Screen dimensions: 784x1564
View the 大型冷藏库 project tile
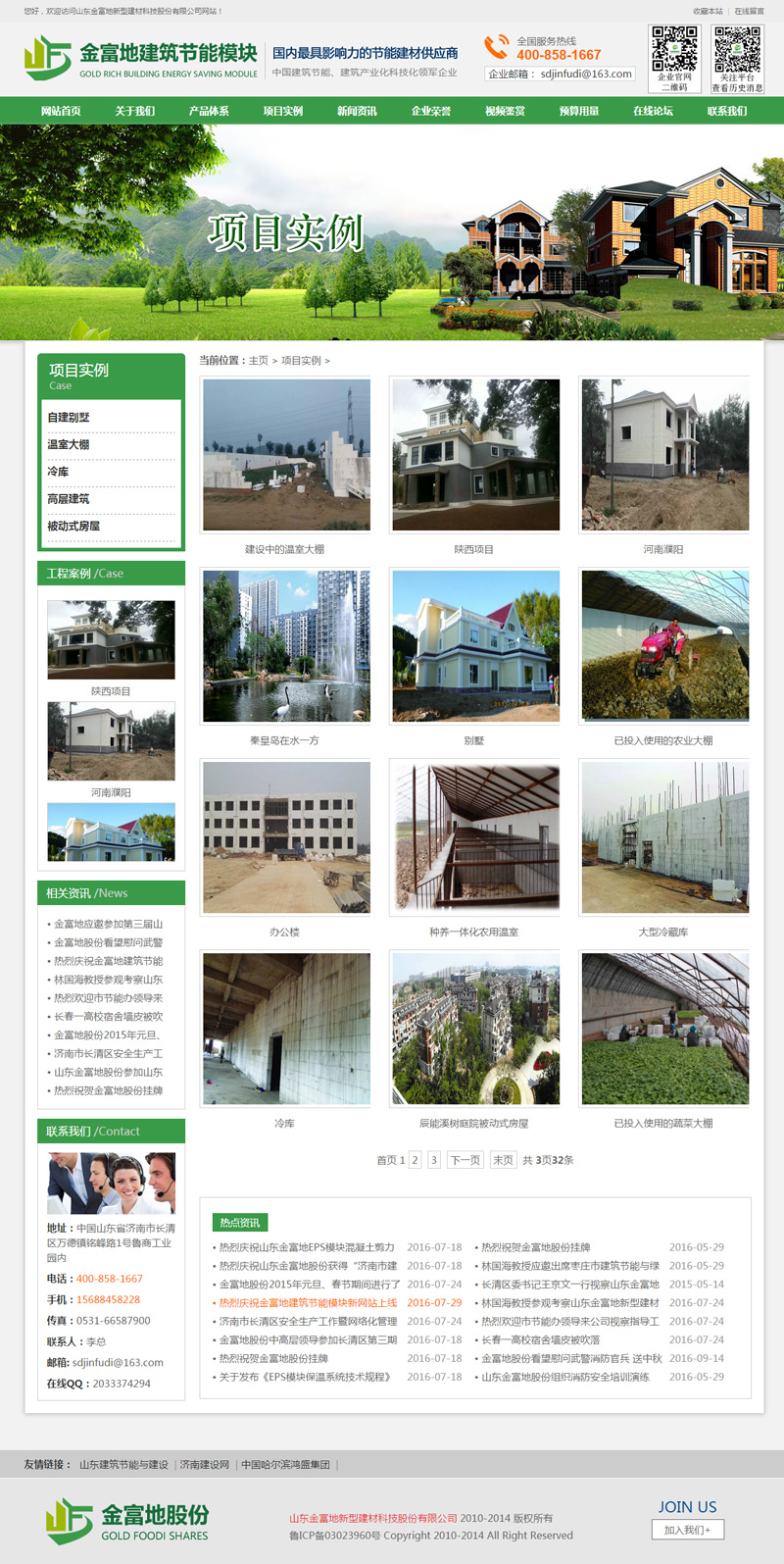click(x=664, y=837)
